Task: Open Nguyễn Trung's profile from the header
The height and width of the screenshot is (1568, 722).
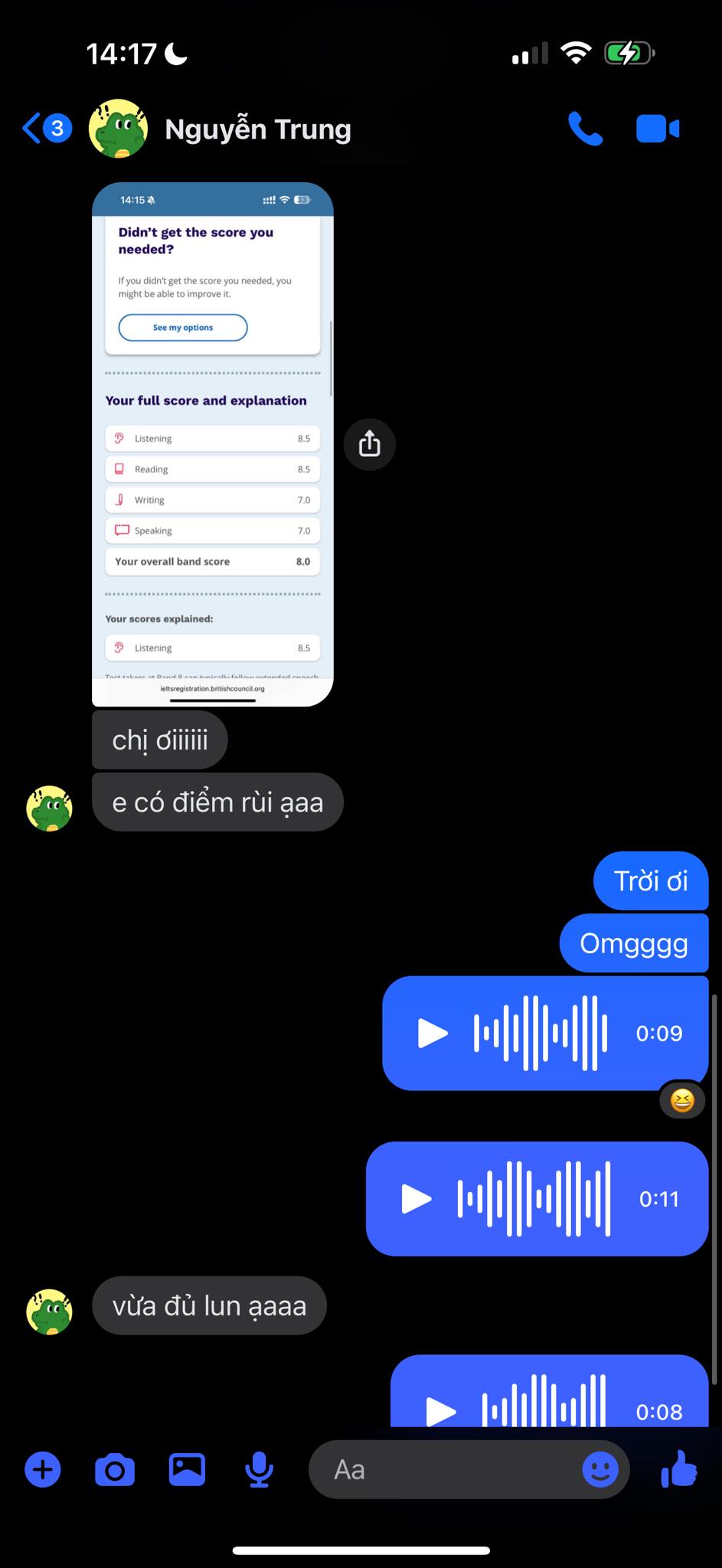Action: (x=257, y=129)
